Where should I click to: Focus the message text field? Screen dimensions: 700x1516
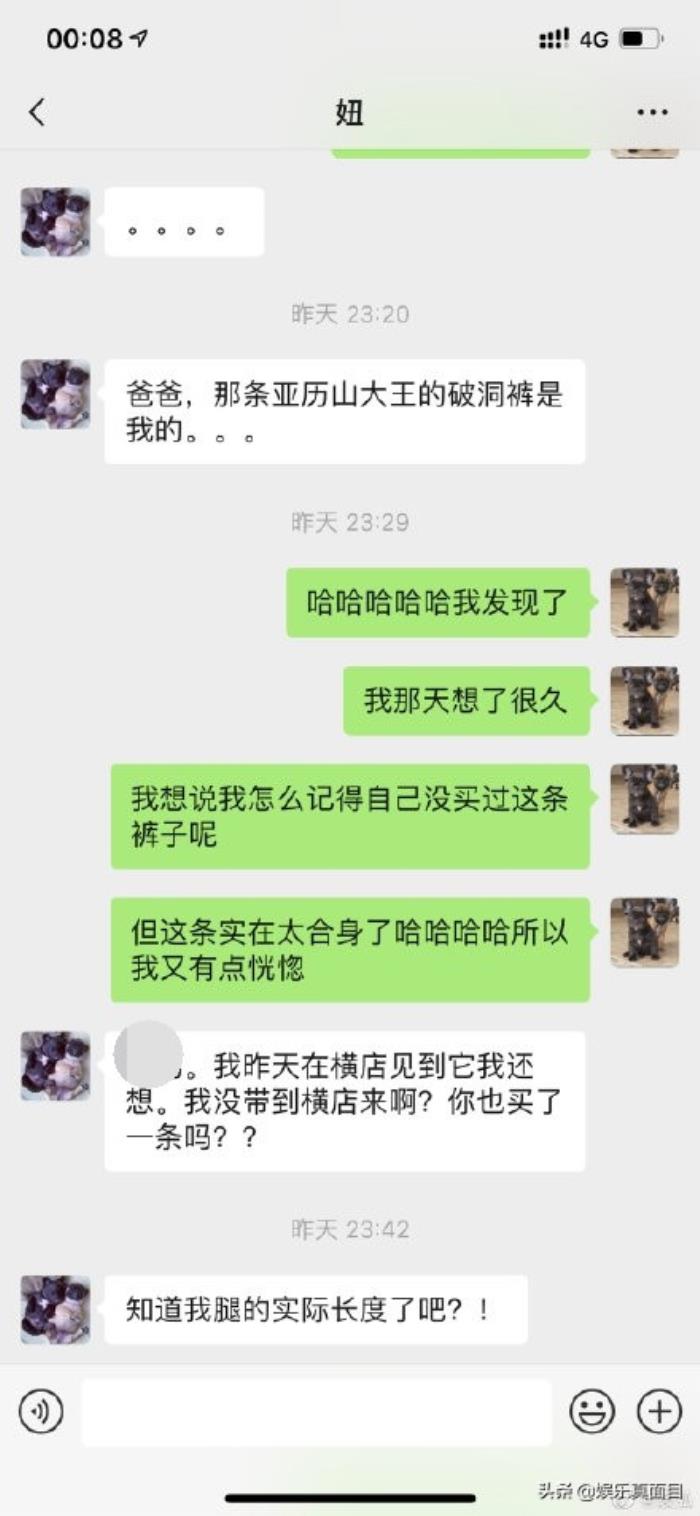[x=316, y=1411]
